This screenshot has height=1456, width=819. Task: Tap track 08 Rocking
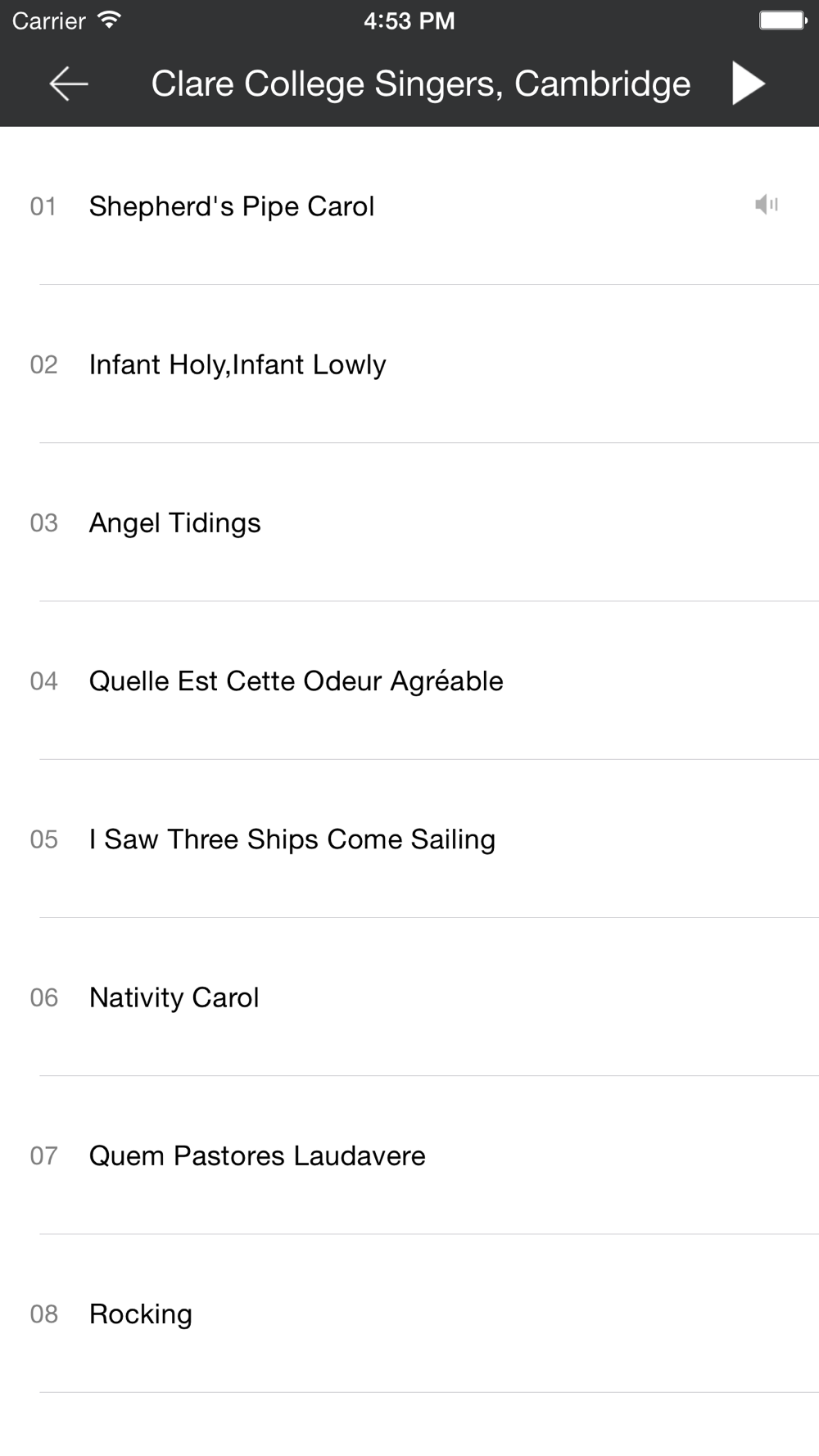pyautogui.click(x=409, y=1313)
